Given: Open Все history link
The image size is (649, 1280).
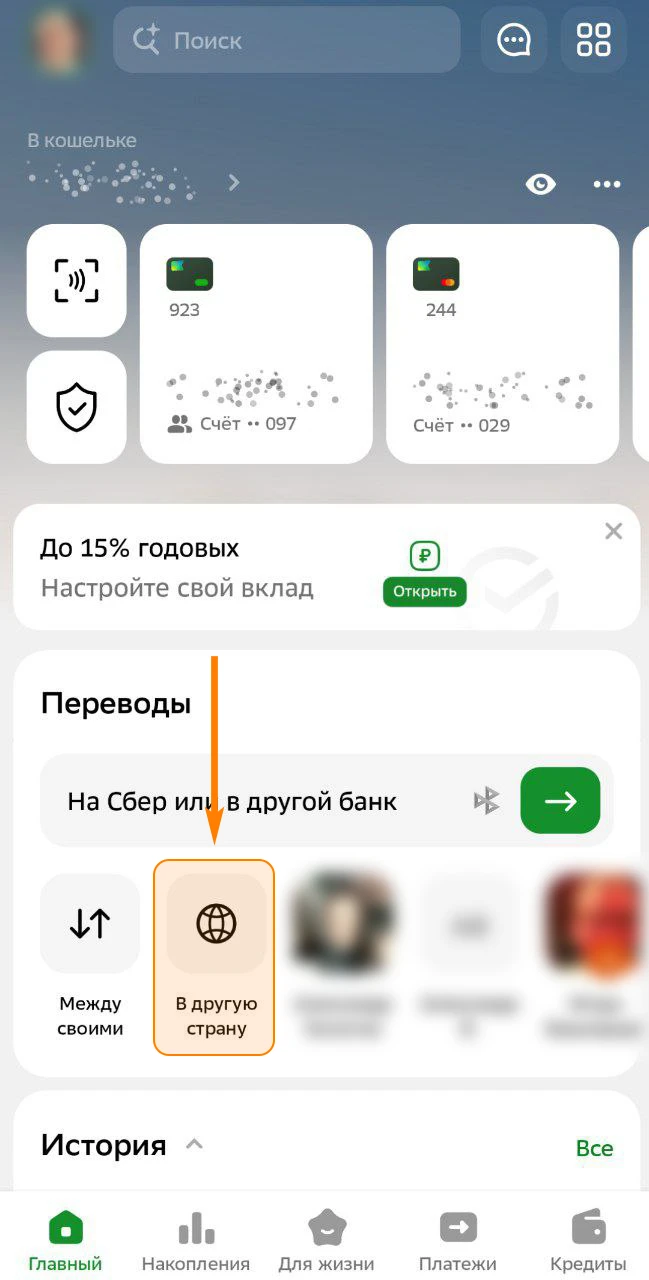Looking at the screenshot, I should 594,1148.
